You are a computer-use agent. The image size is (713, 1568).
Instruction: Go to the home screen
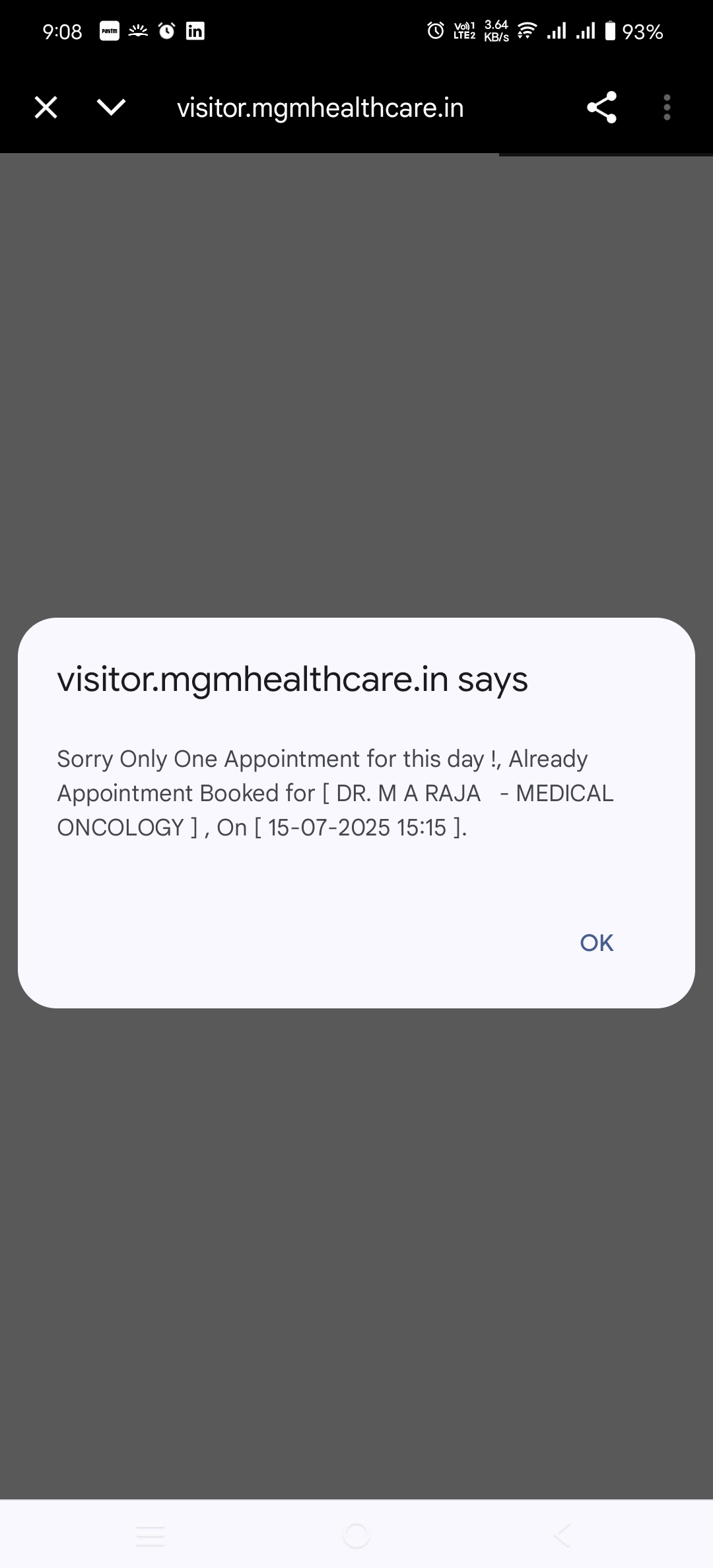click(356, 1536)
